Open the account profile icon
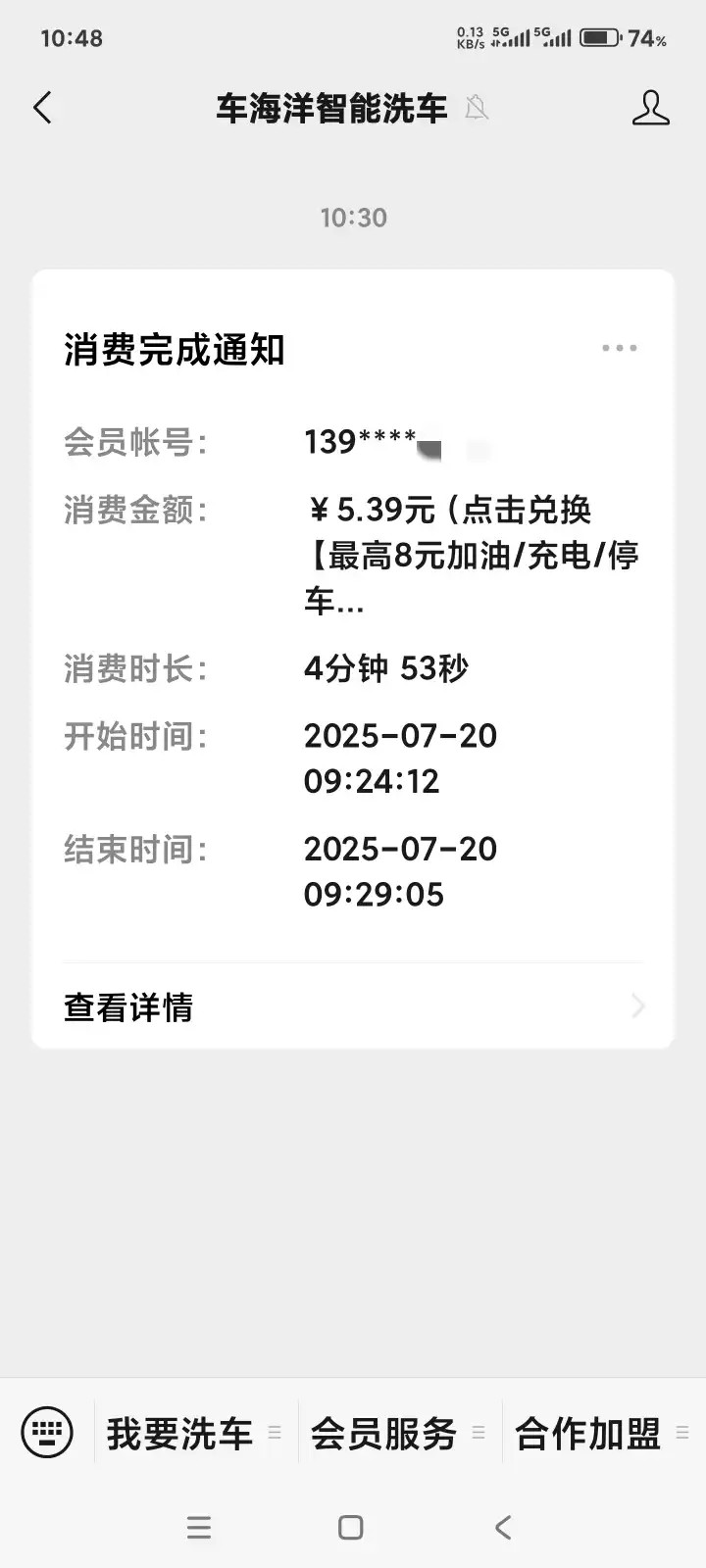Image resolution: width=706 pixels, height=1568 pixels. (x=650, y=108)
